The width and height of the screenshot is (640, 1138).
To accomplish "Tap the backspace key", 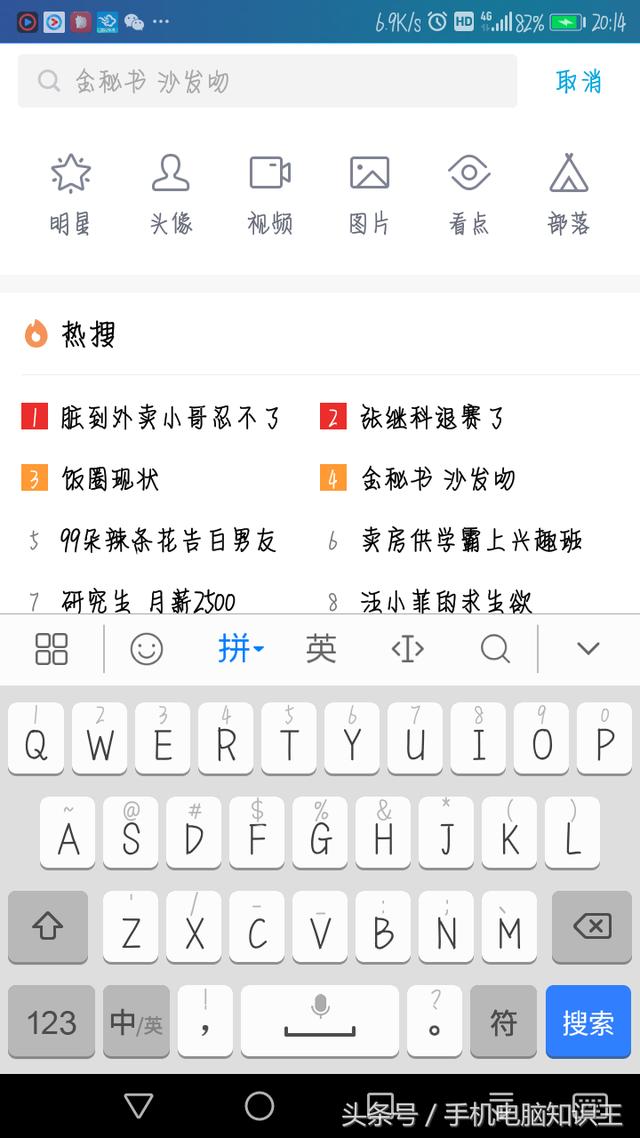I will click(592, 927).
